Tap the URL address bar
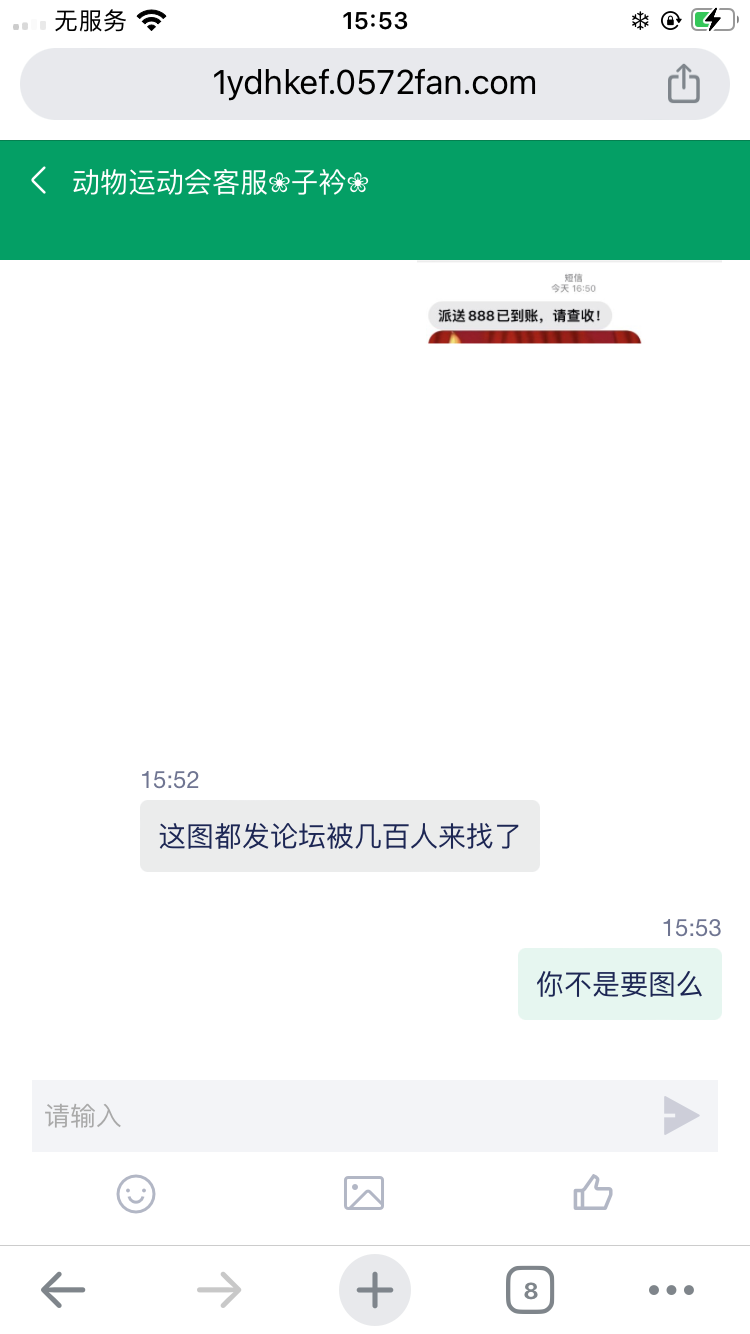 (374, 83)
